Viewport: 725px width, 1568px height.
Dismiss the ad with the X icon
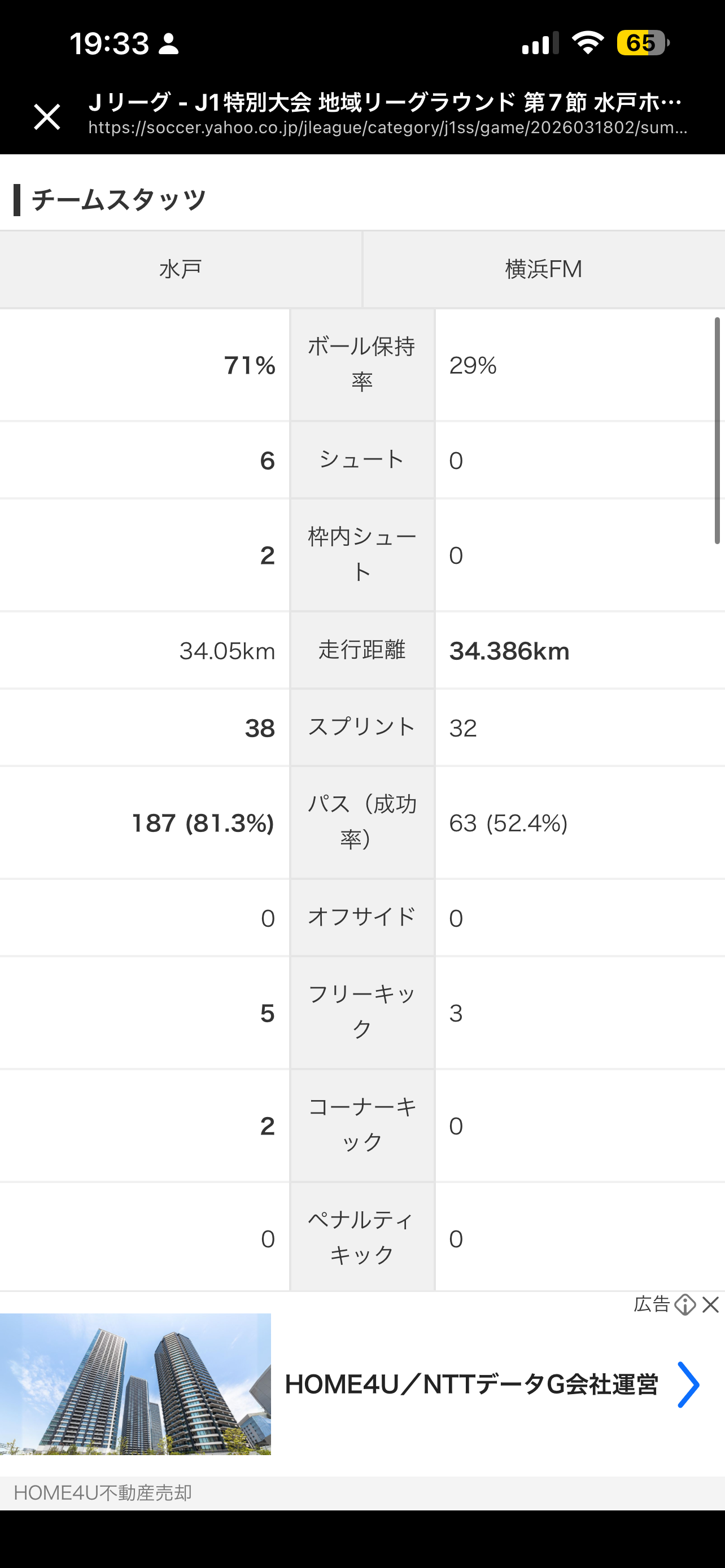click(x=710, y=1304)
